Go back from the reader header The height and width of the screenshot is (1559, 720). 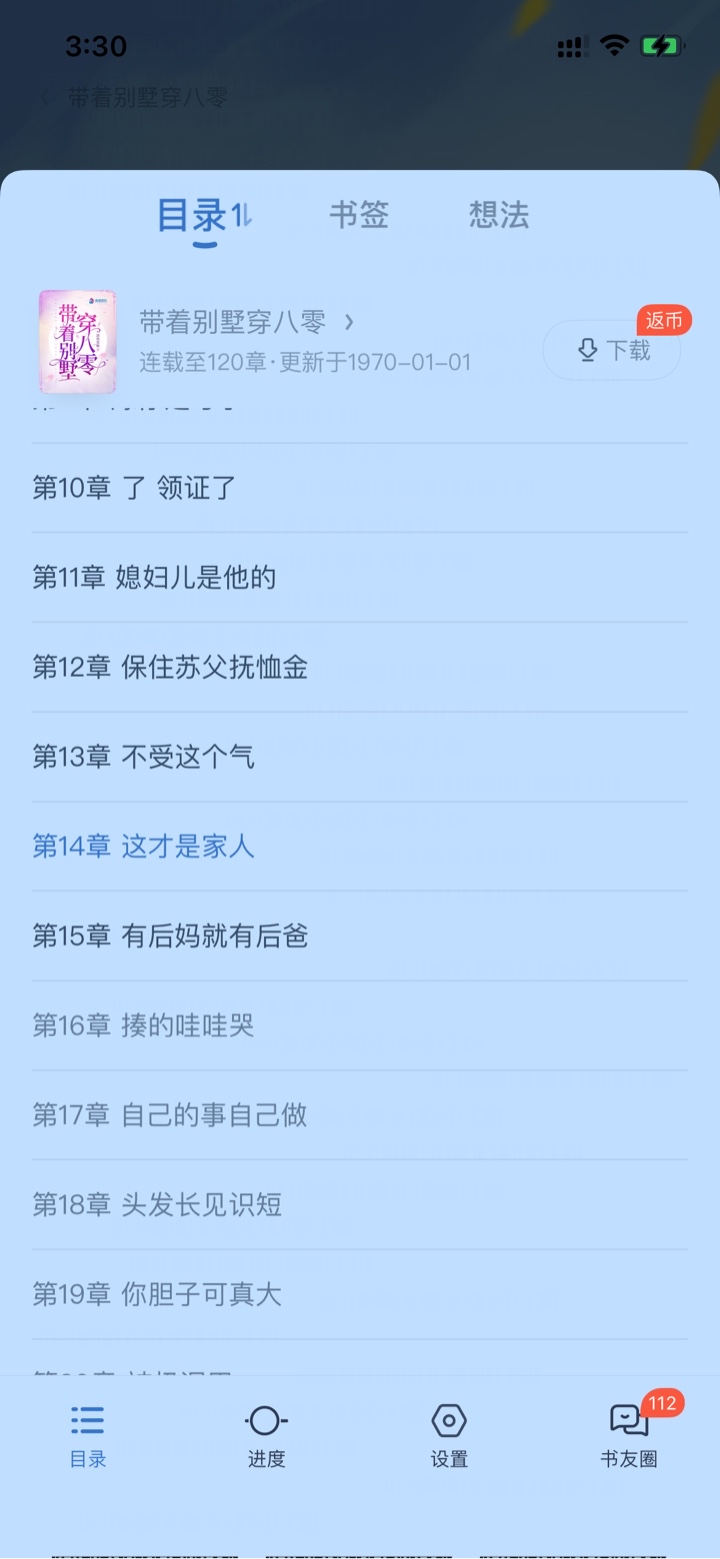tap(44, 98)
